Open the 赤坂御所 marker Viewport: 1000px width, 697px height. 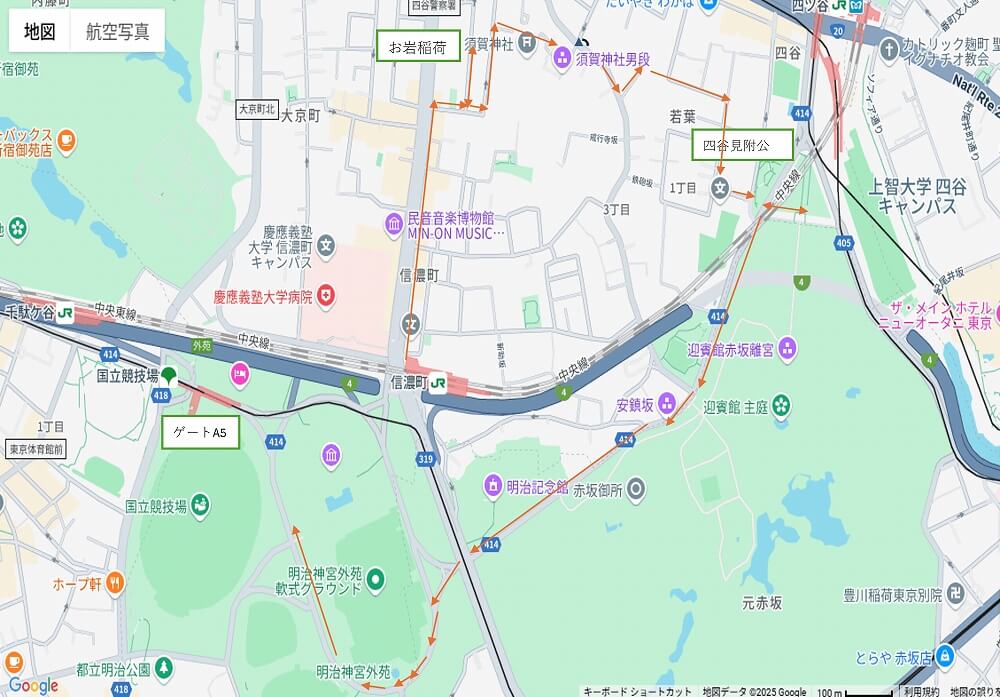point(635,489)
